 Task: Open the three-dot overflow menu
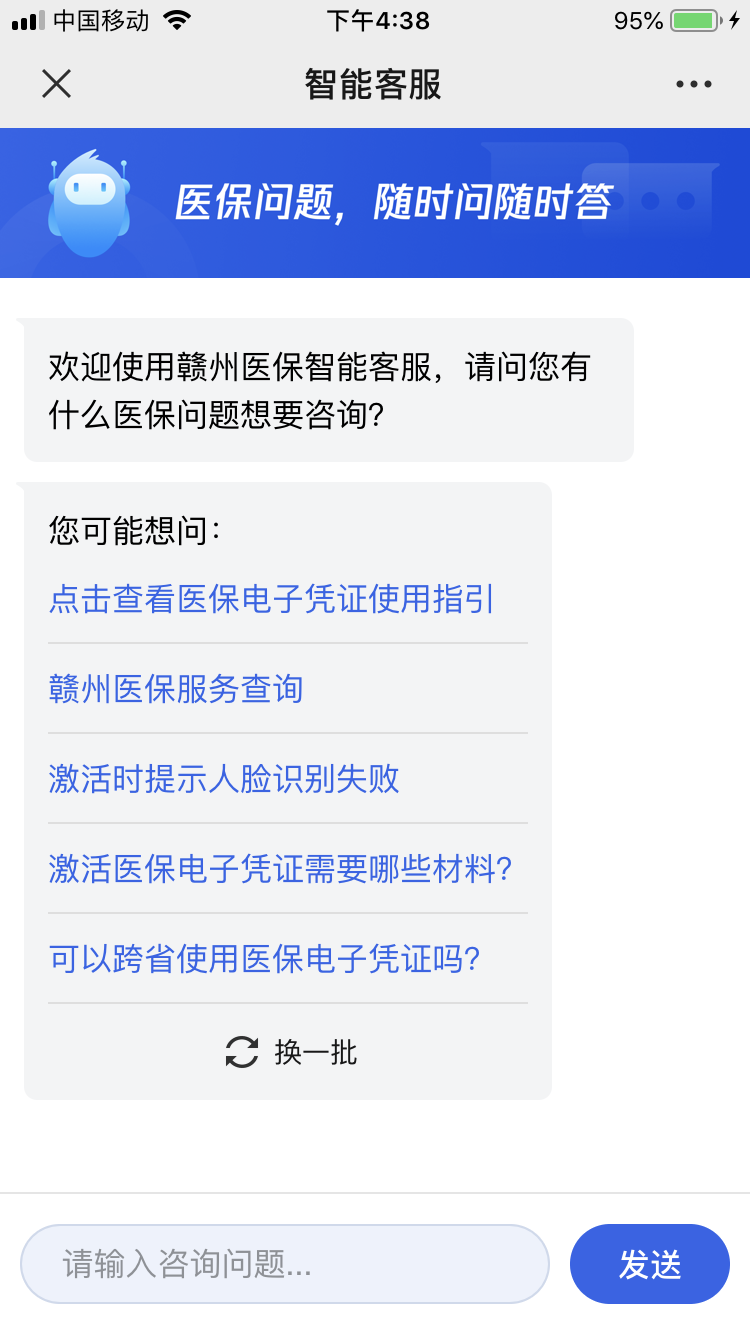(693, 84)
